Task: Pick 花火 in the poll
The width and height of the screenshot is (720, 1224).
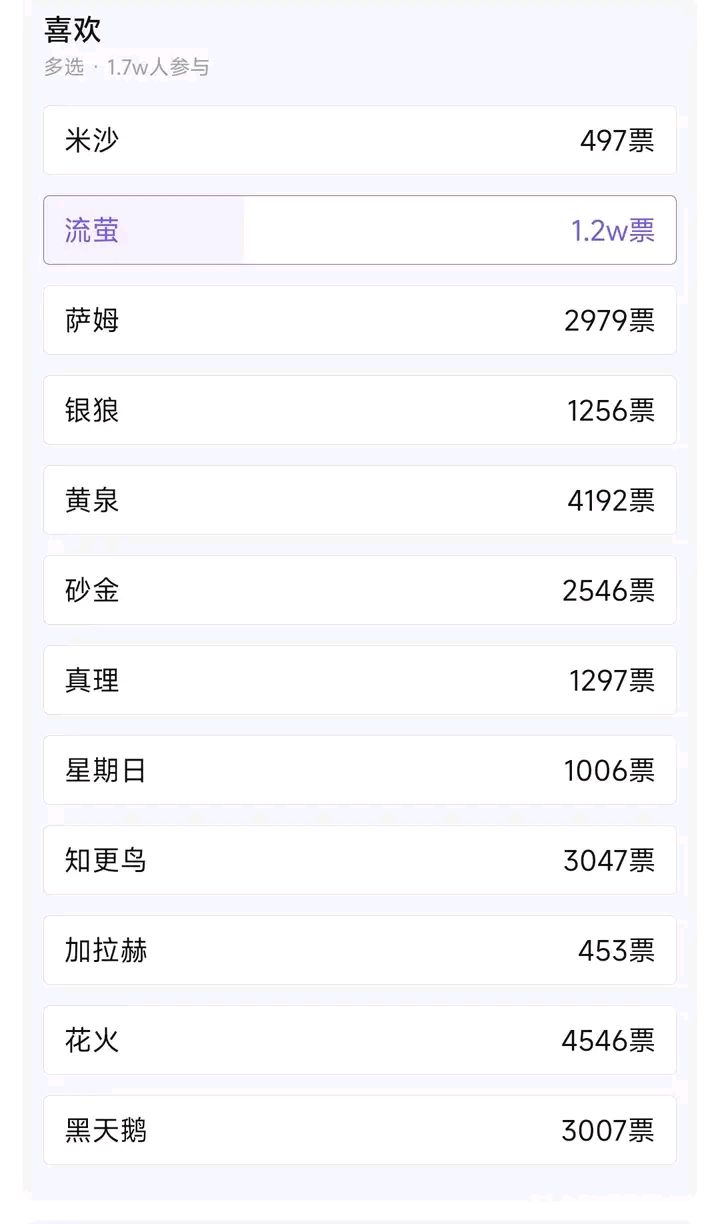Action: coord(360,1040)
